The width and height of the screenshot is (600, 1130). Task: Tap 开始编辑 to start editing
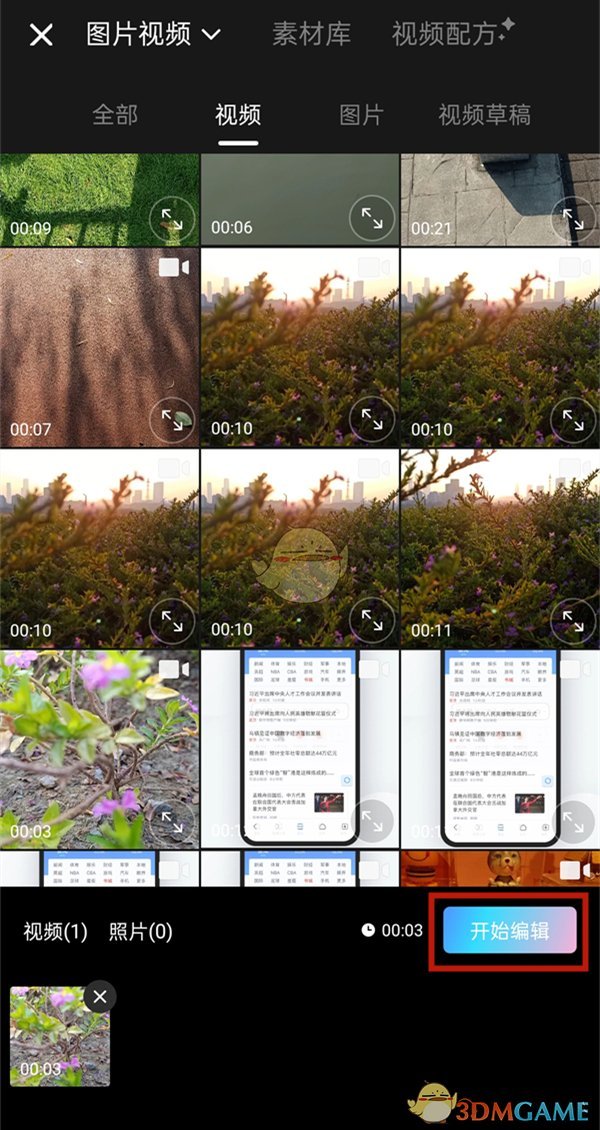(510, 931)
